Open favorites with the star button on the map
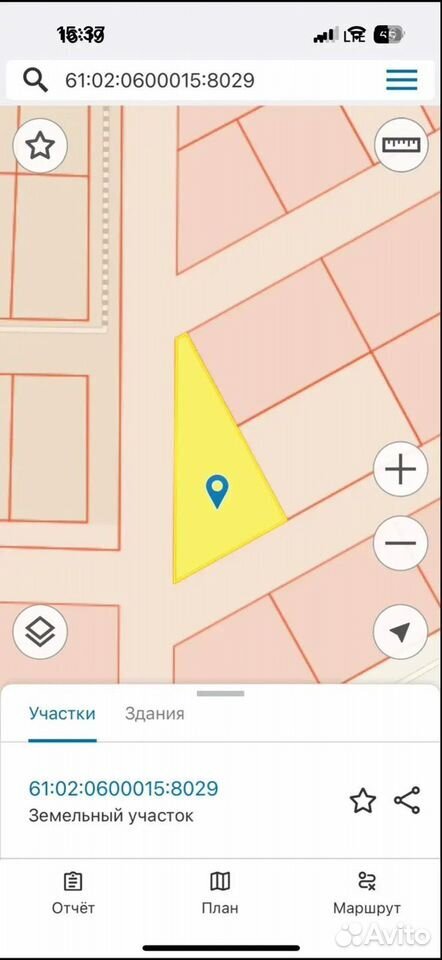The height and width of the screenshot is (960, 442). tap(40, 146)
